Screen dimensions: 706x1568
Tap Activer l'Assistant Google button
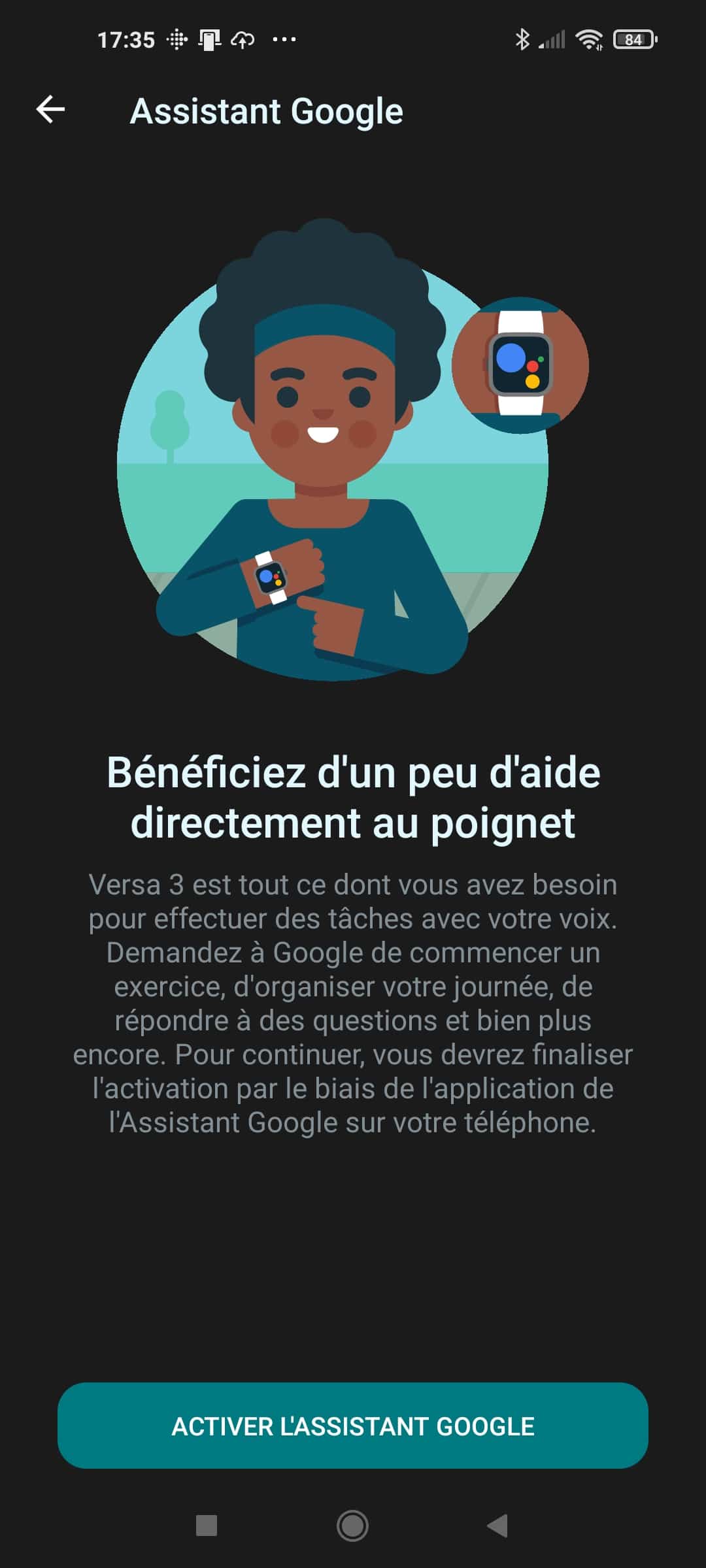[x=353, y=1426]
